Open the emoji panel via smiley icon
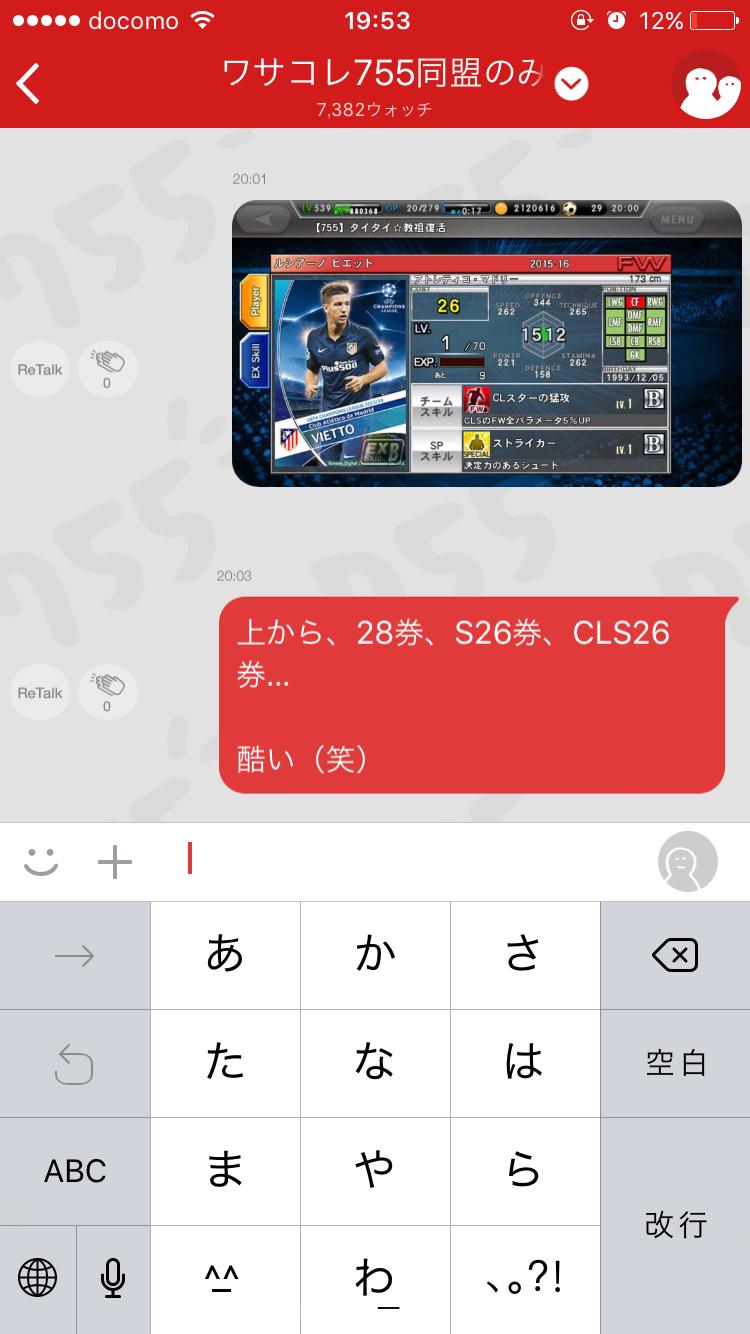Image resolution: width=750 pixels, height=1334 pixels. point(38,861)
